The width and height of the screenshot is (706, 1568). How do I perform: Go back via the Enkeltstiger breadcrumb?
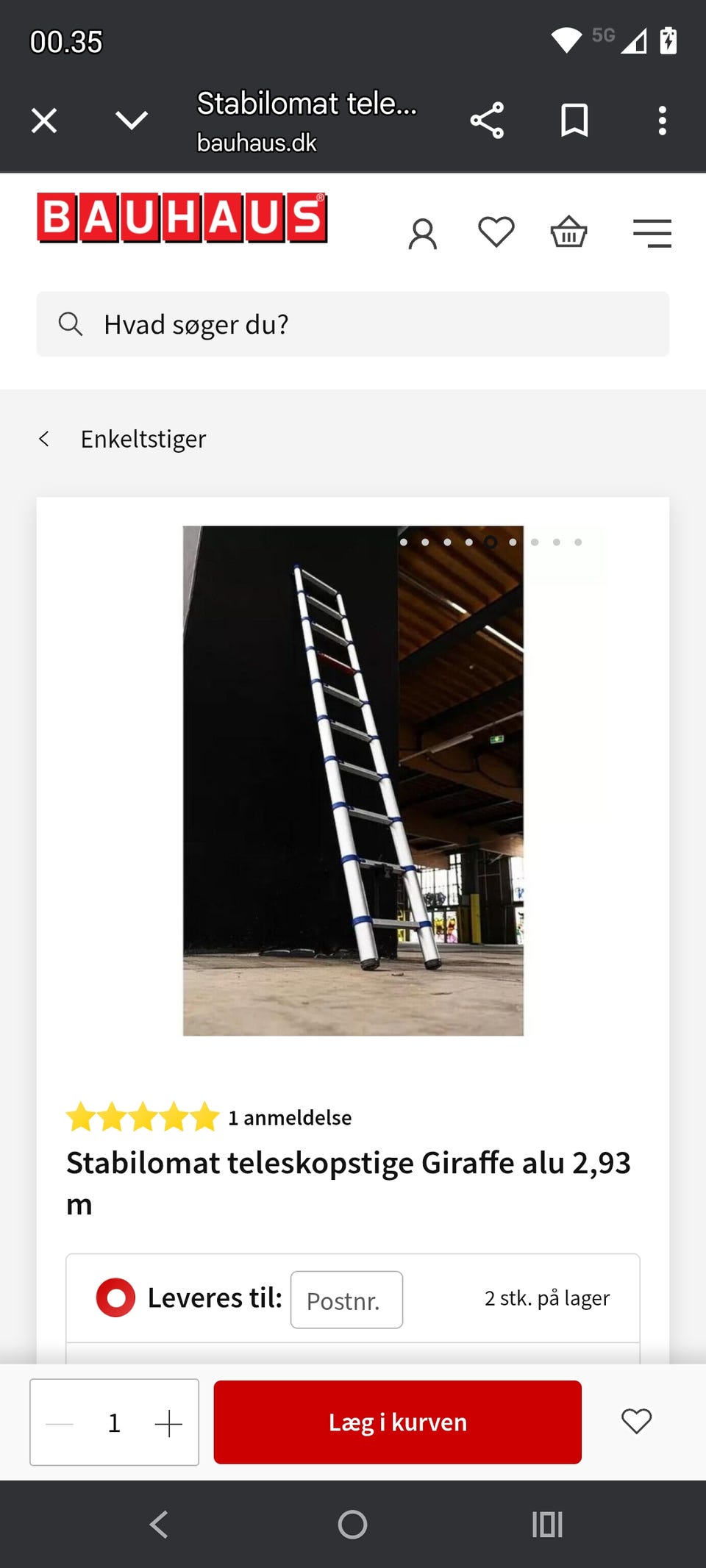143,439
